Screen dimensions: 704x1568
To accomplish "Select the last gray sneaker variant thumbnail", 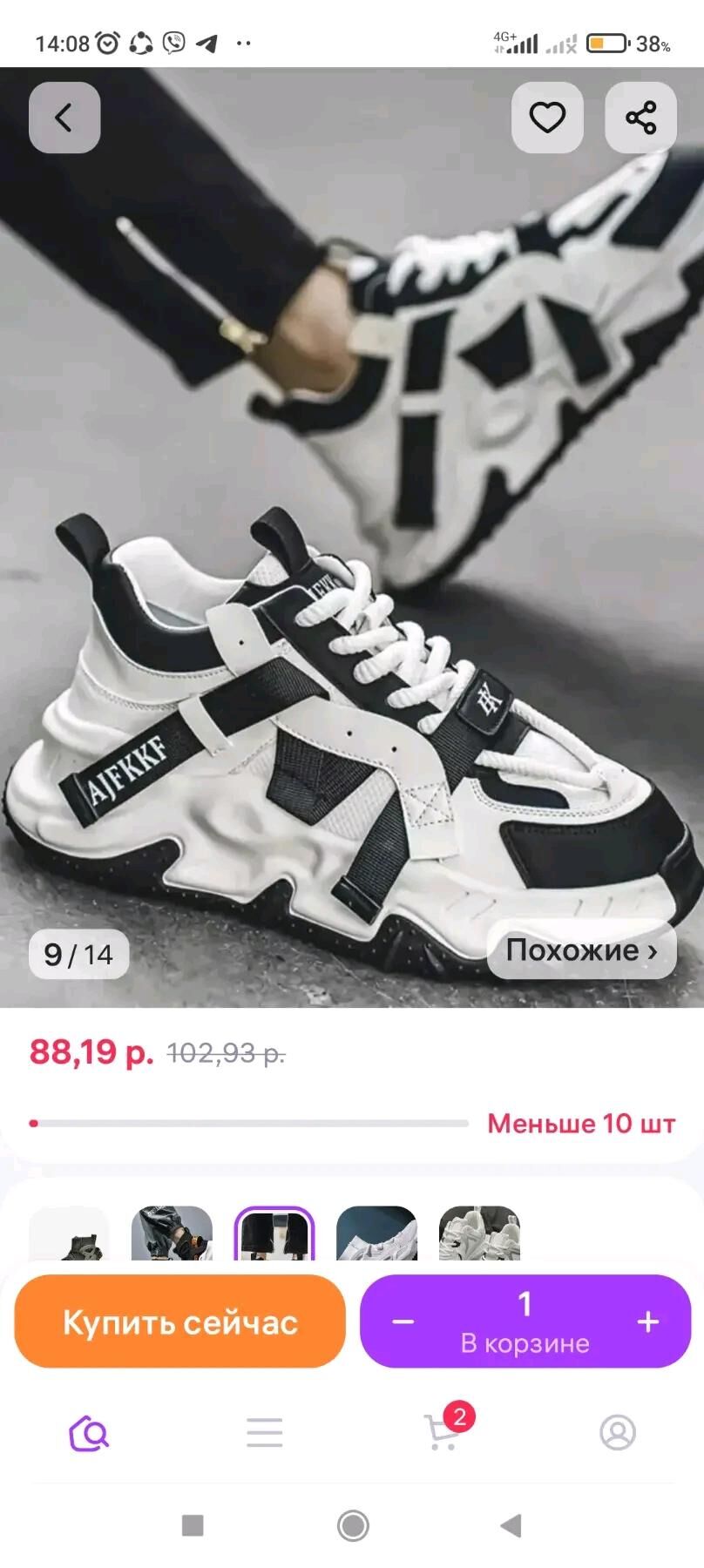I will pos(479,1233).
